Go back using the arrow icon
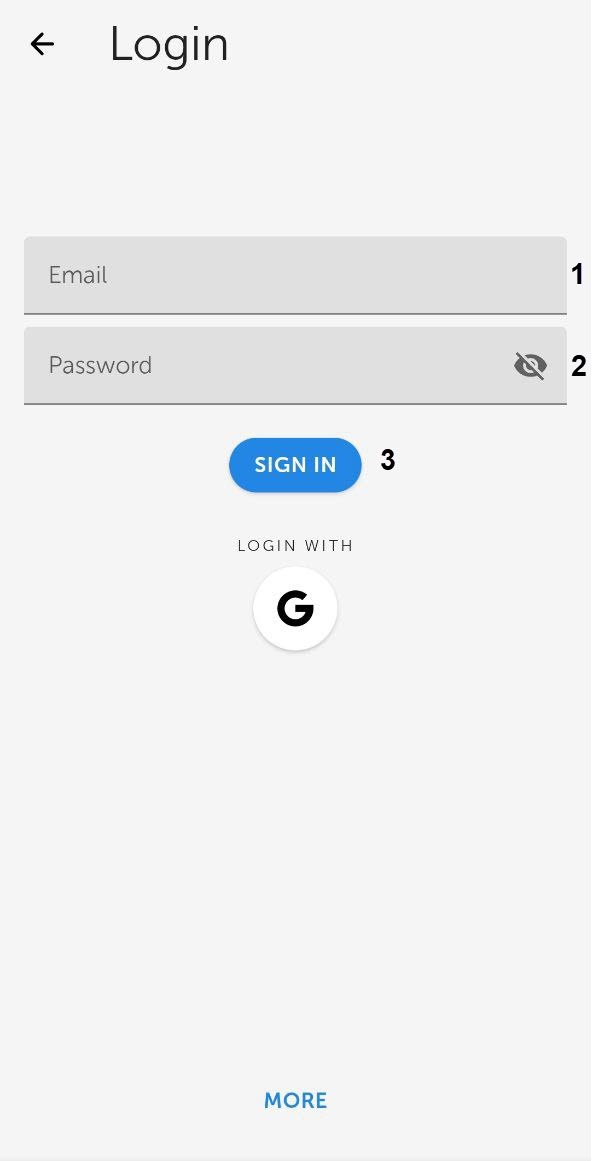Image resolution: width=606 pixels, height=1161 pixels. (42, 44)
